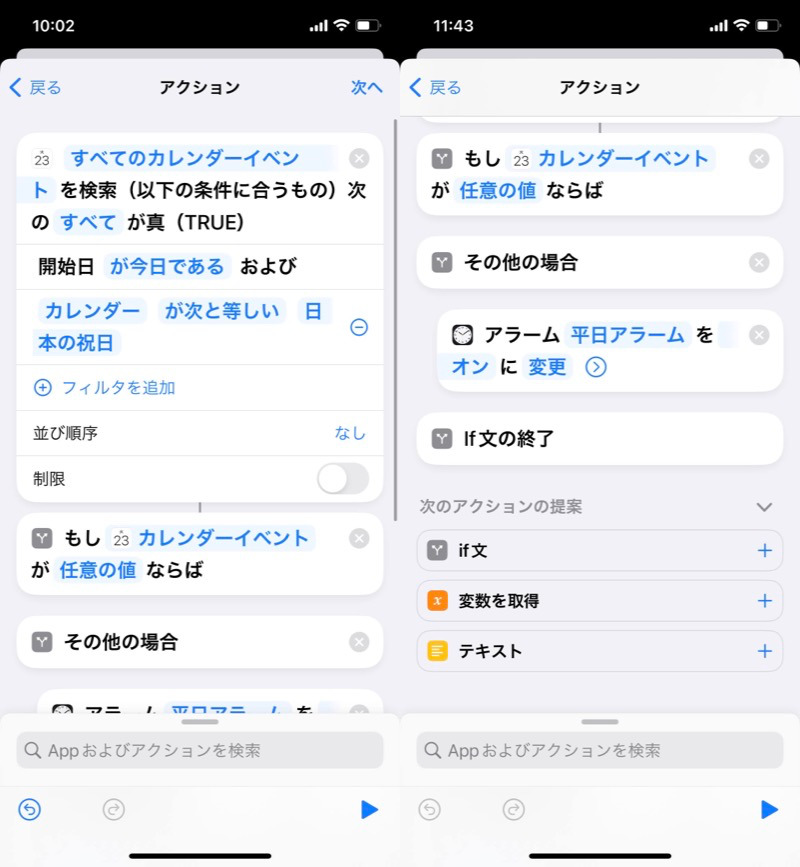Toggle the 制限 switch
The height and width of the screenshot is (867, 800).
(x=342, y=479)
